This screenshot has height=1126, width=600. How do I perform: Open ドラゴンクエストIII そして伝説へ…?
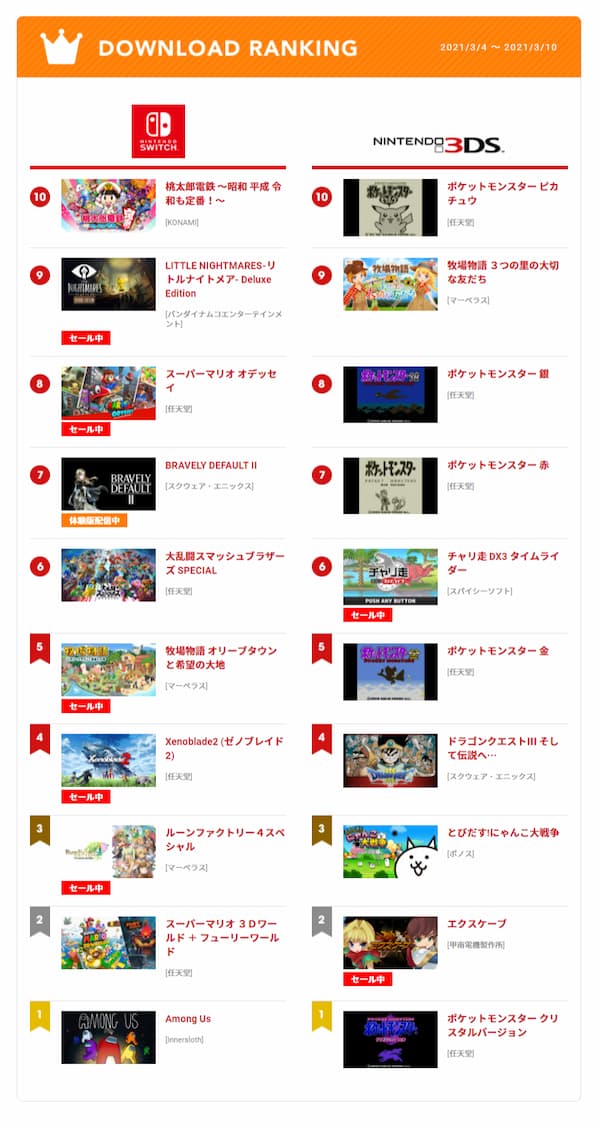[502, 748]
